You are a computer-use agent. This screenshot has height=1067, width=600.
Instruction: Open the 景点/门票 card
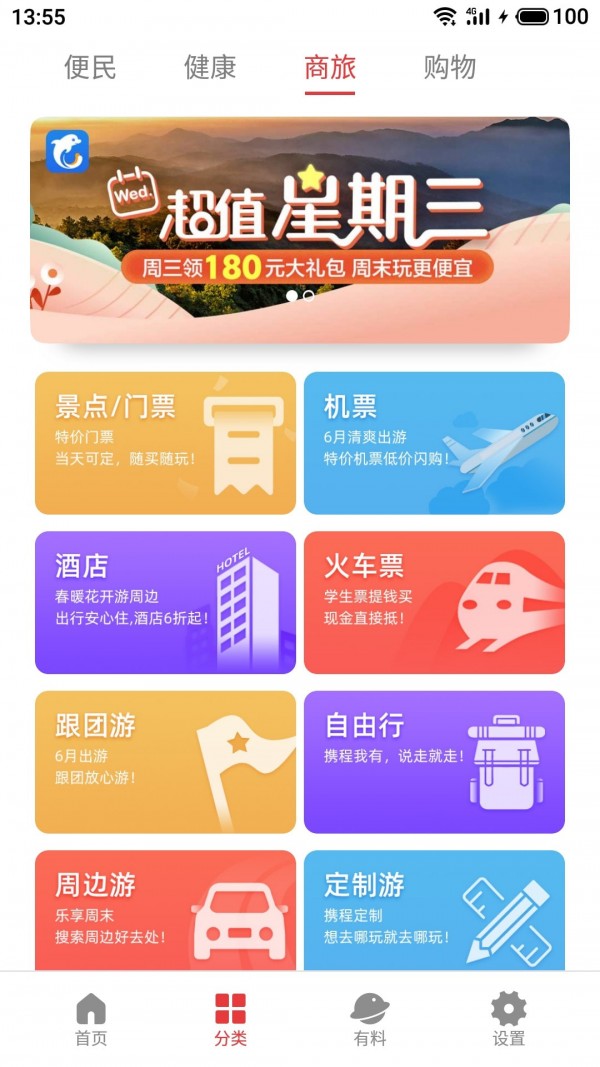166,443
